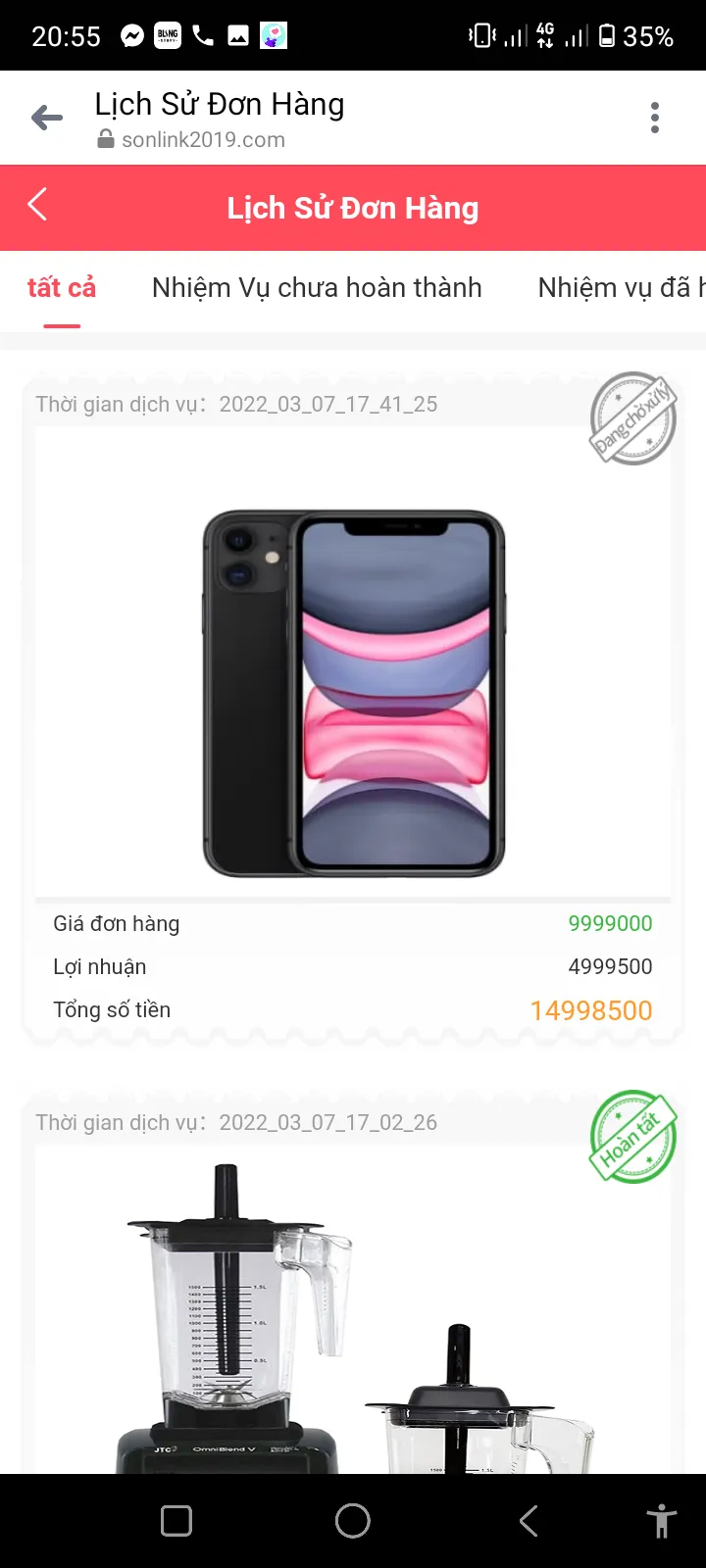Select the "tất cả" tab
The width and height of the screenshot is (706, 1568).
click(62, 288)
